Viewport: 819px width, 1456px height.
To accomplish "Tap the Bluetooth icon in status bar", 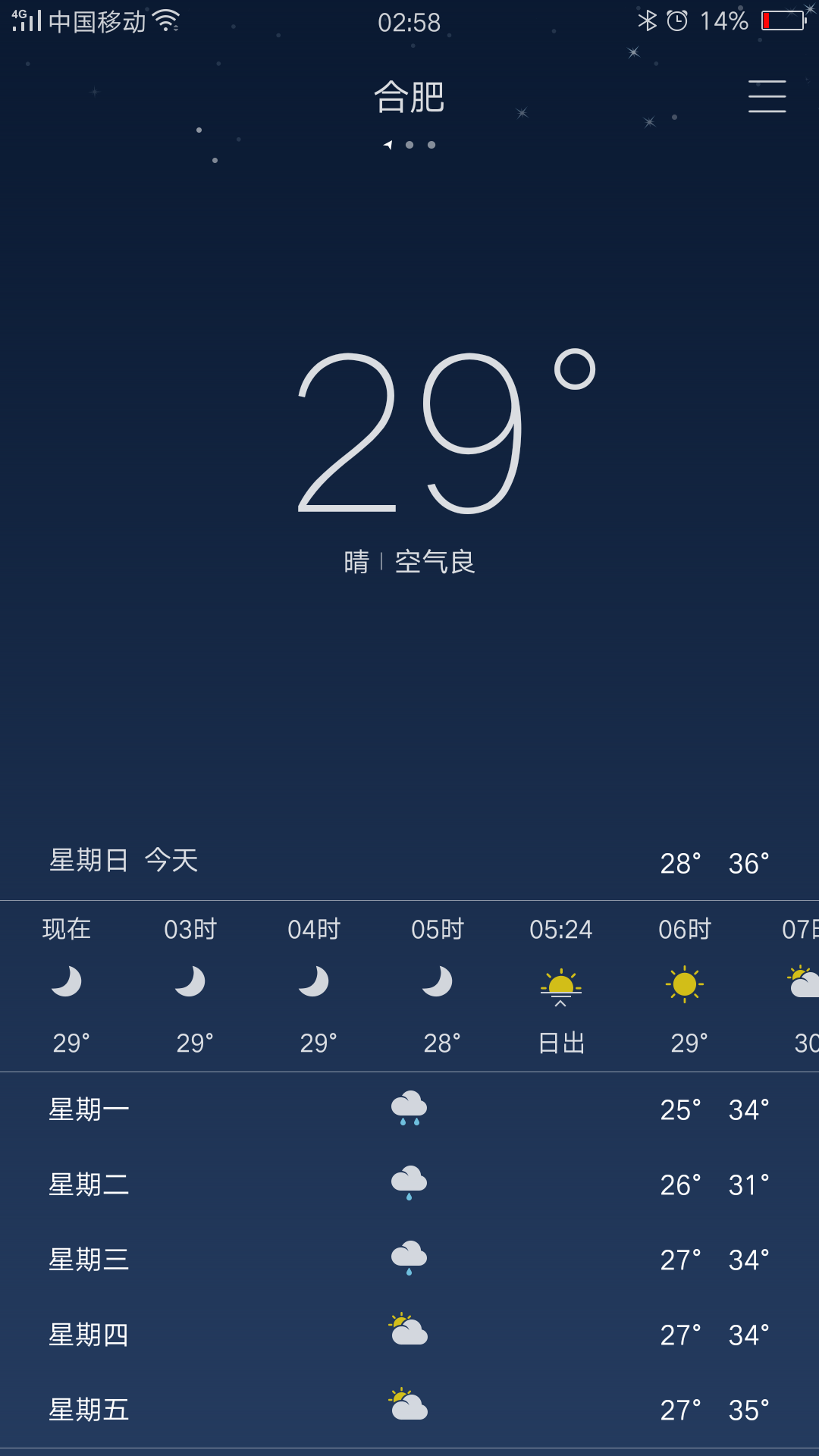I will (x=648, y=21).
